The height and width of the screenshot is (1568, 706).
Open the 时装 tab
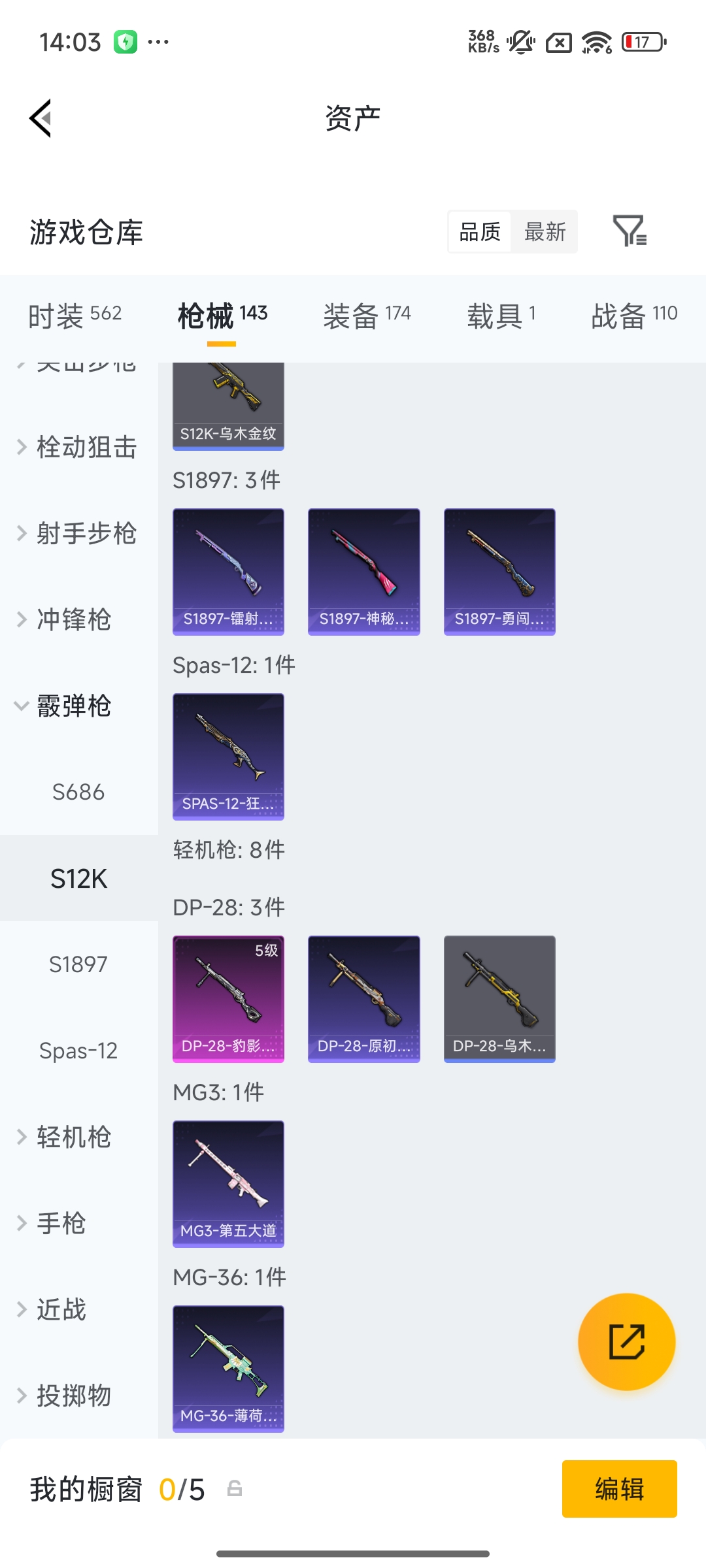(73, 314)
